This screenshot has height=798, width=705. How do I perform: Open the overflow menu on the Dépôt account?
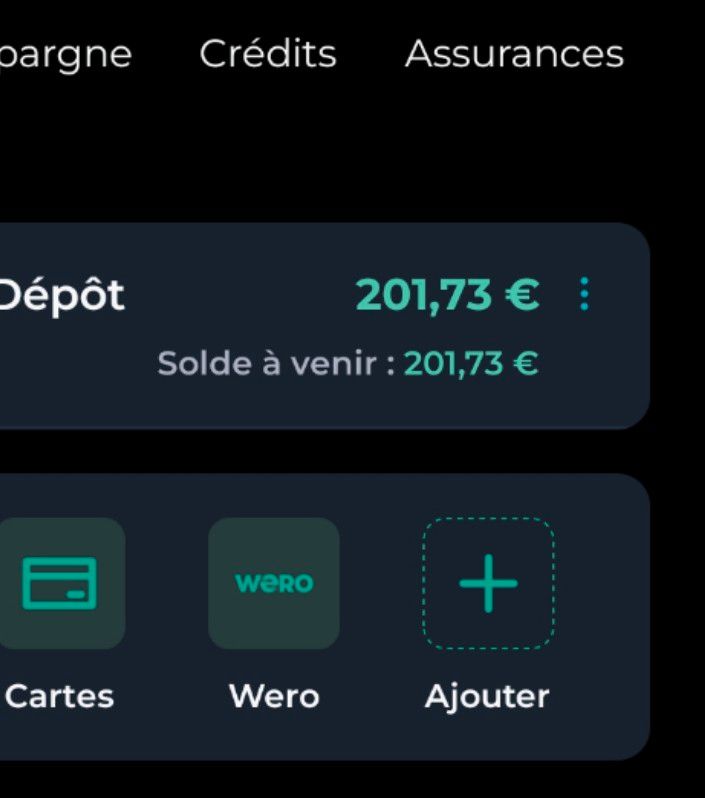[x=585, y=294]
